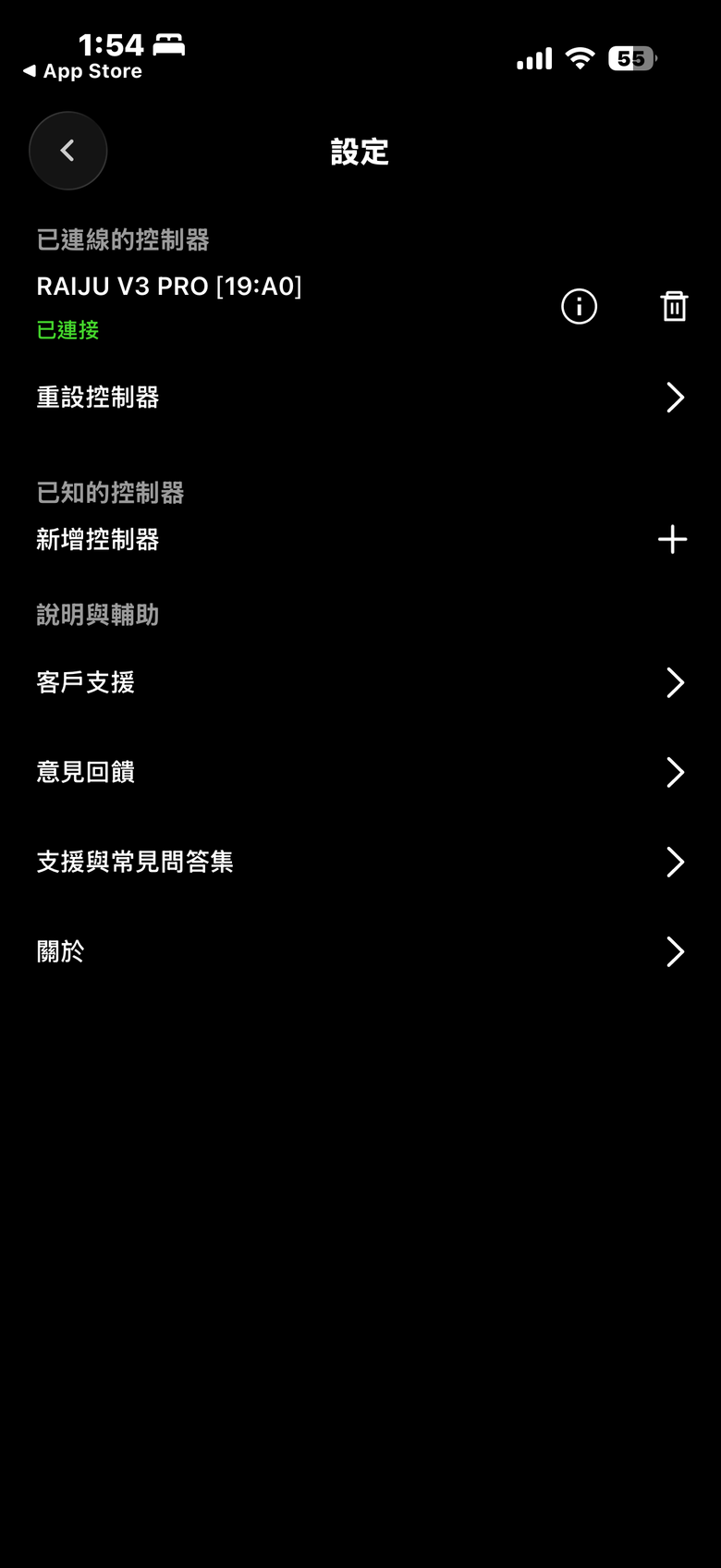Delete the RAIJU V3 PRO controller via trash icon
The width and height of the screenshot is (721, 1568).
point(674,306)
